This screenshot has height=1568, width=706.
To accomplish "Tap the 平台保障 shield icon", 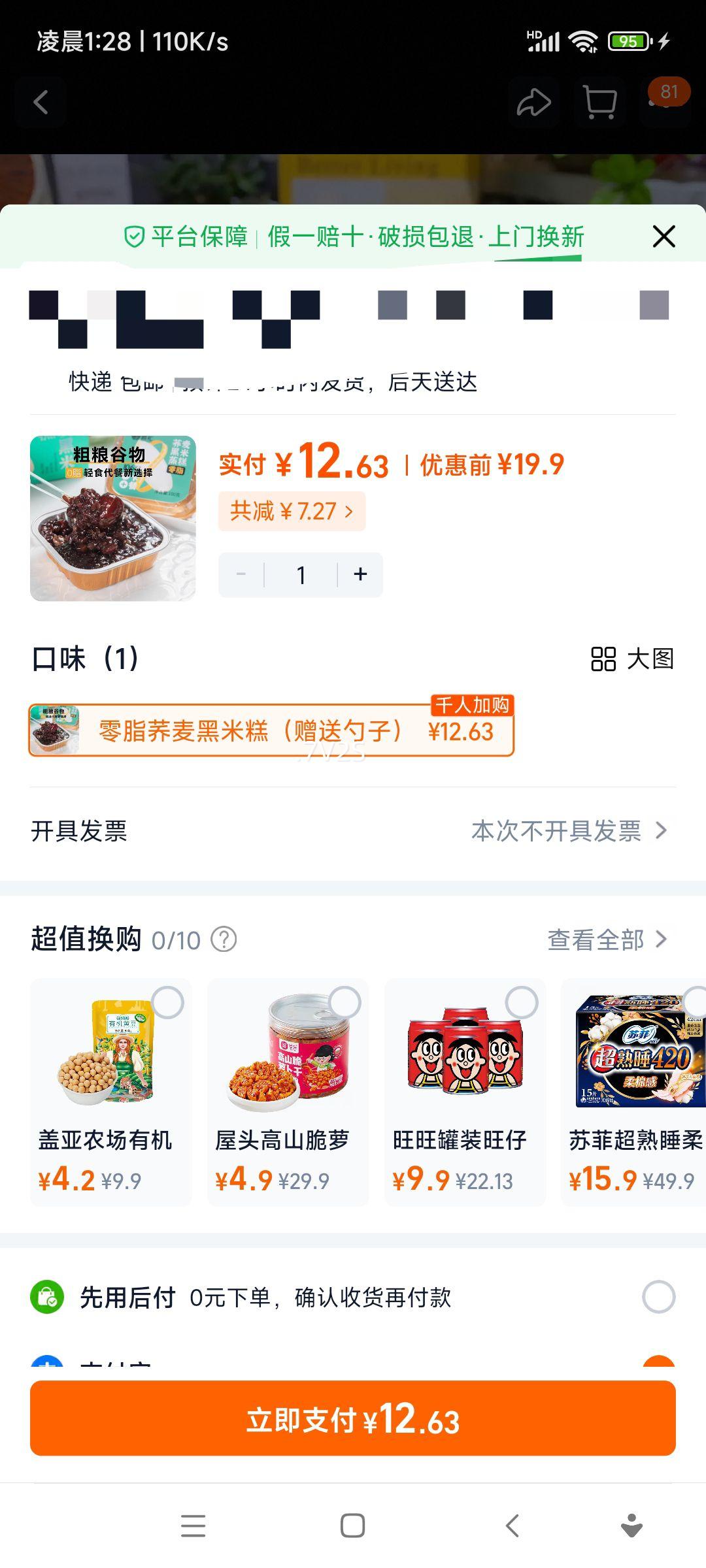I will [135, 238].
